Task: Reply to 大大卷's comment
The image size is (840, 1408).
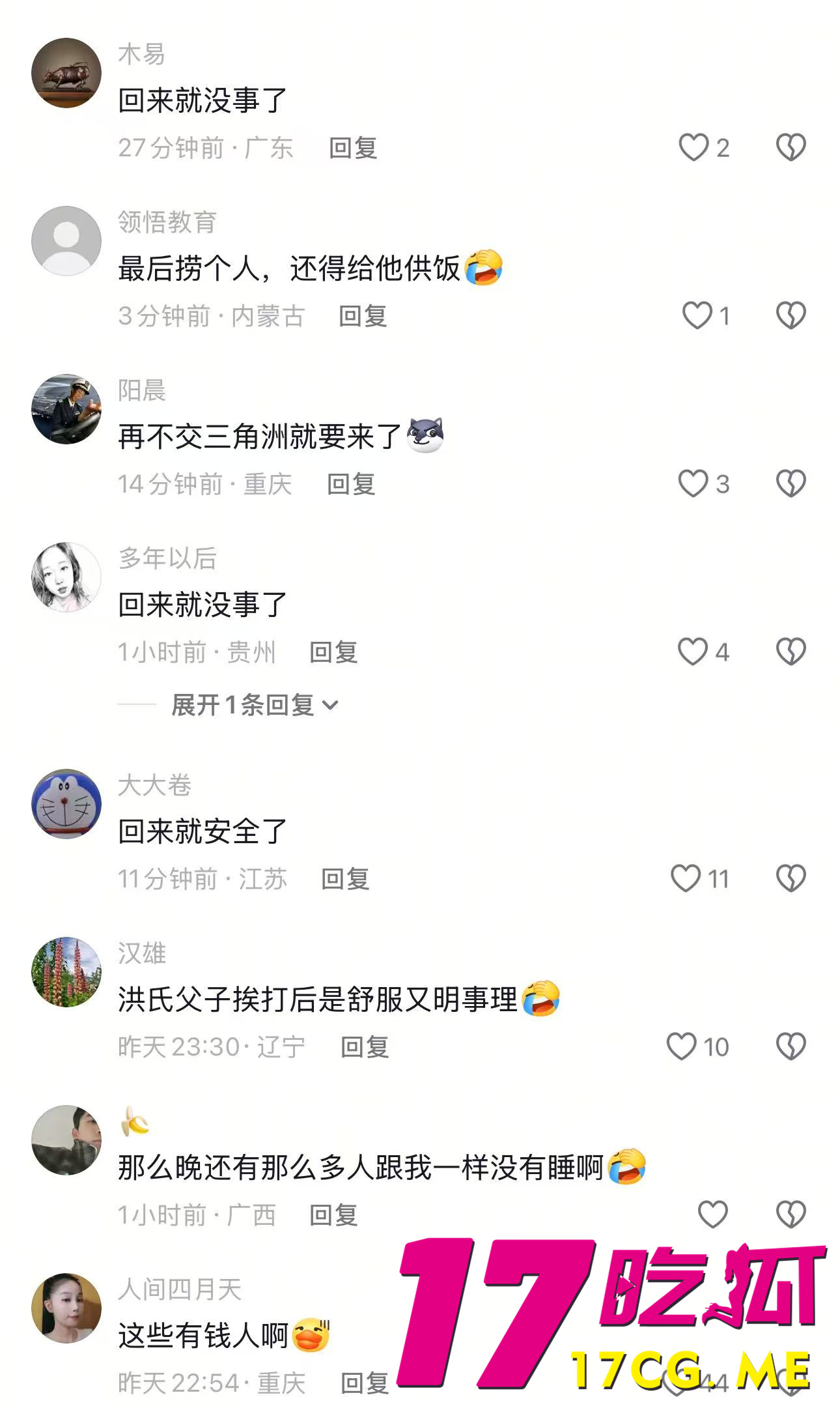Action: [x=345, y=879]
